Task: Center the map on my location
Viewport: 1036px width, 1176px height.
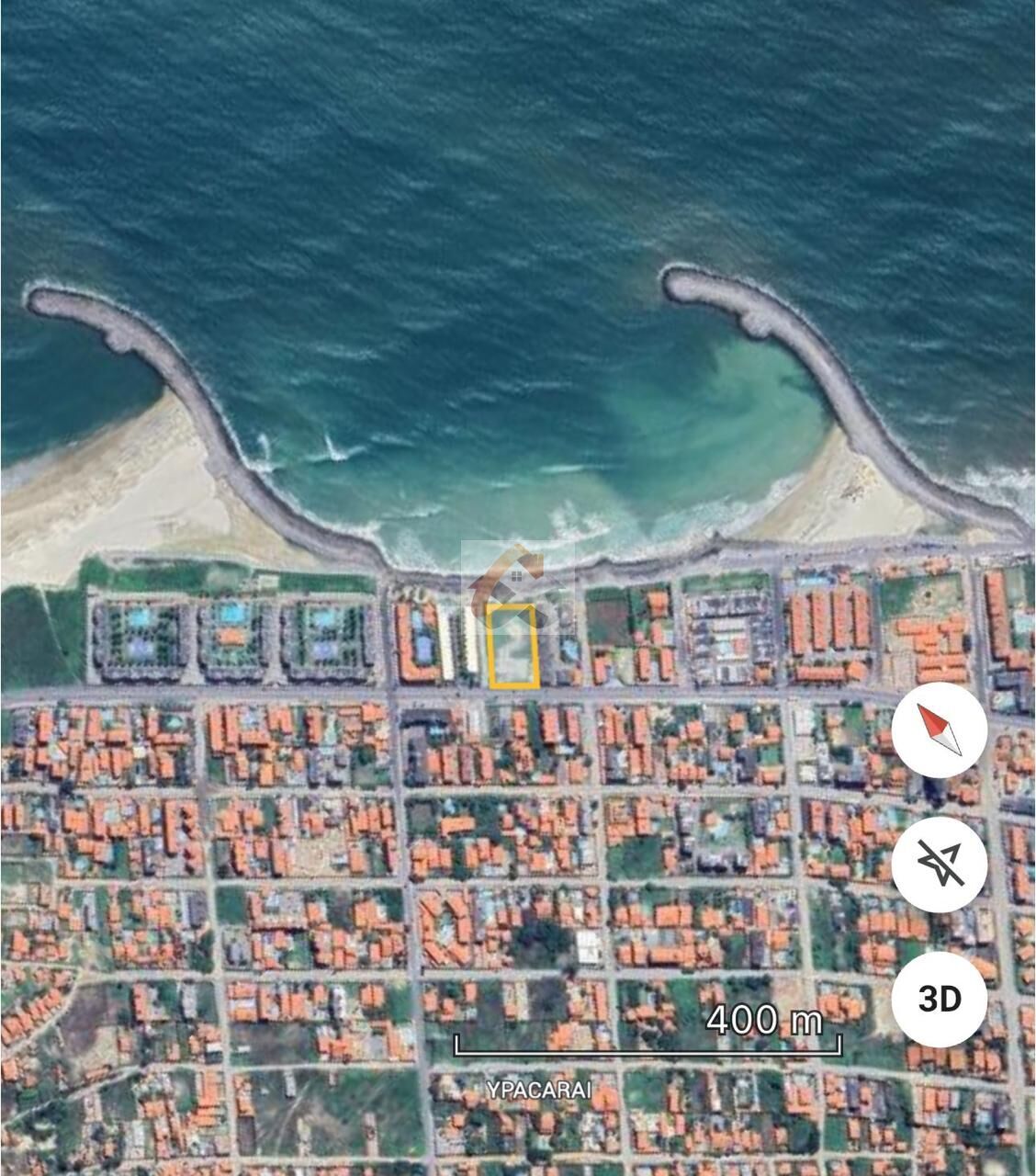Action: [x=939, y=864]
